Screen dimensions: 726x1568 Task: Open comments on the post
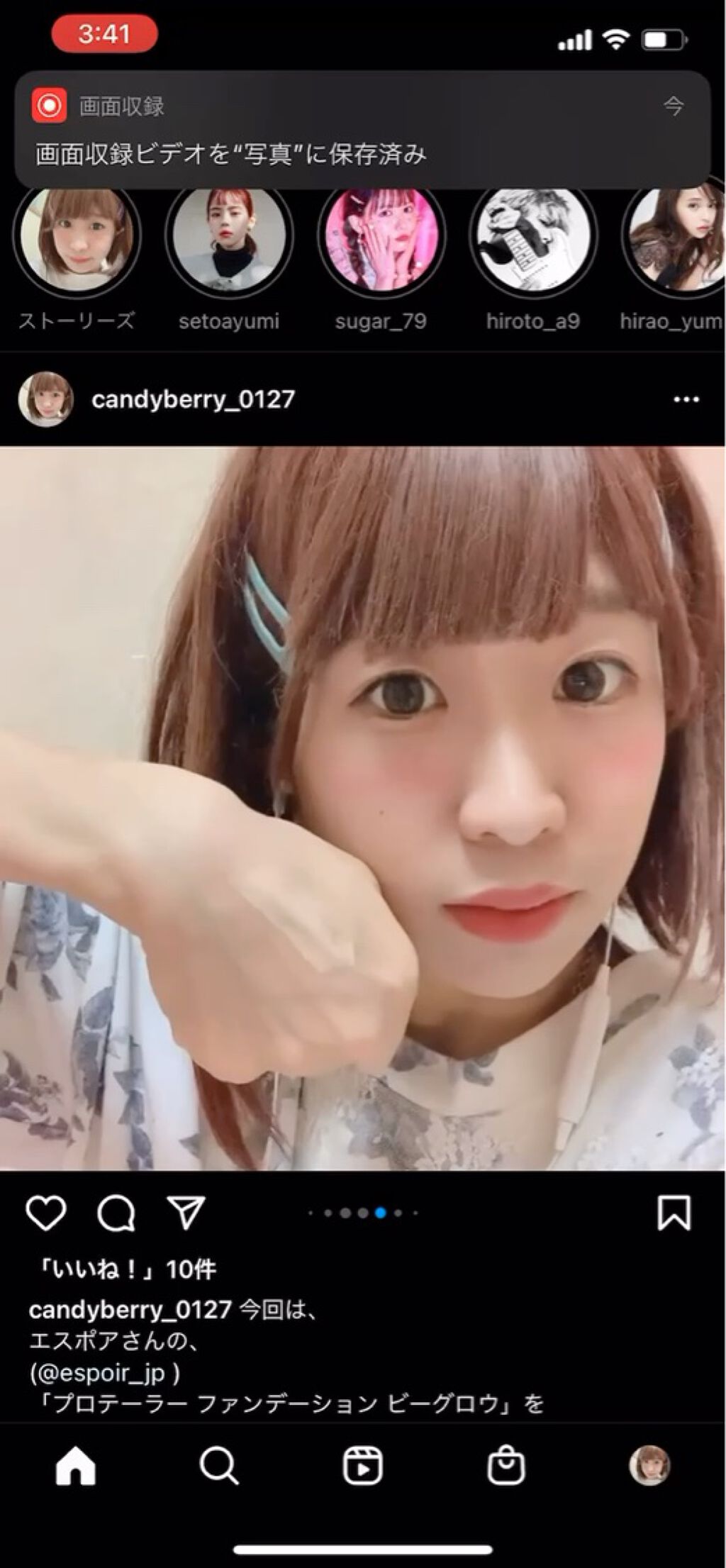116,1213
